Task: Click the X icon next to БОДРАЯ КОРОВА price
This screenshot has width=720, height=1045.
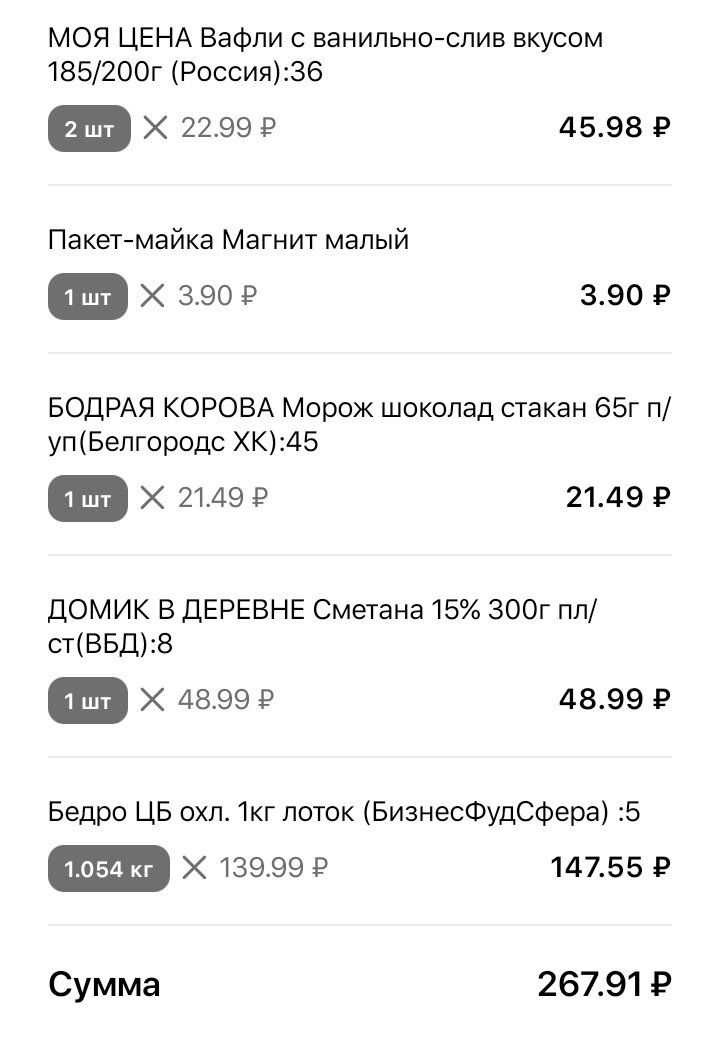Action: [155, 498]
